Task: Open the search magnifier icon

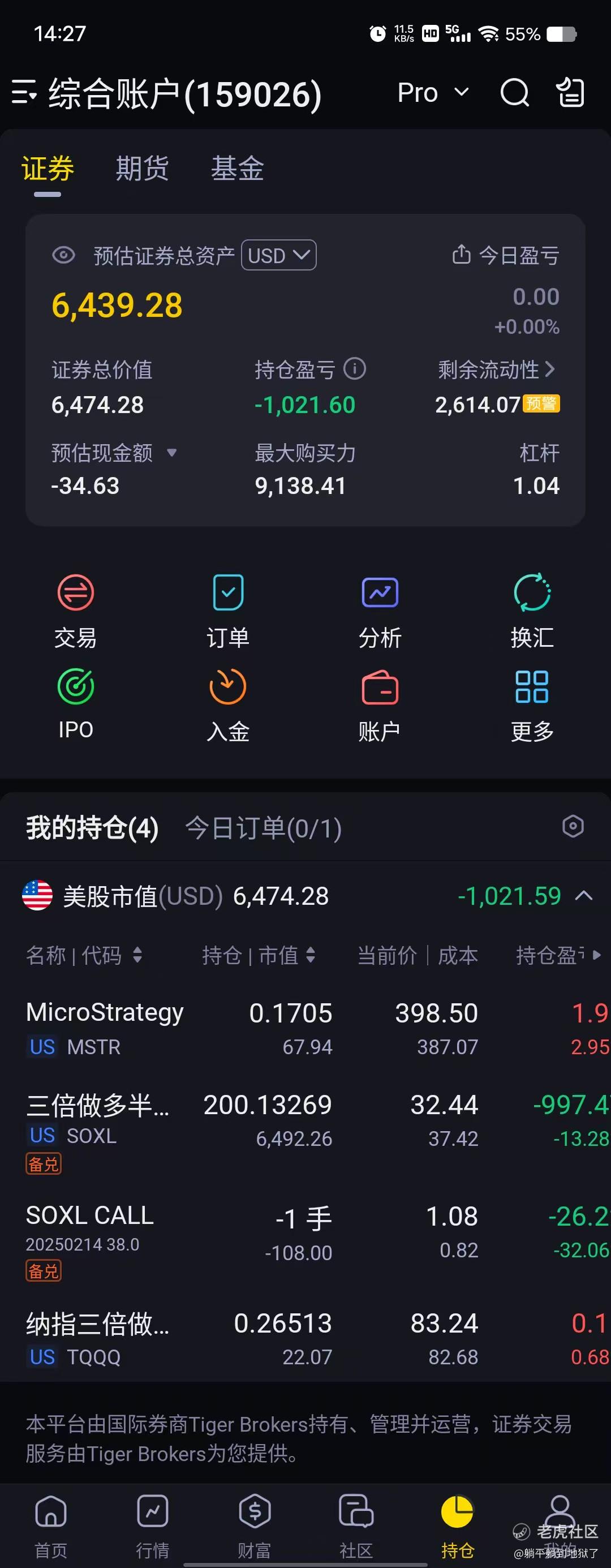Action: coord(514,93)
